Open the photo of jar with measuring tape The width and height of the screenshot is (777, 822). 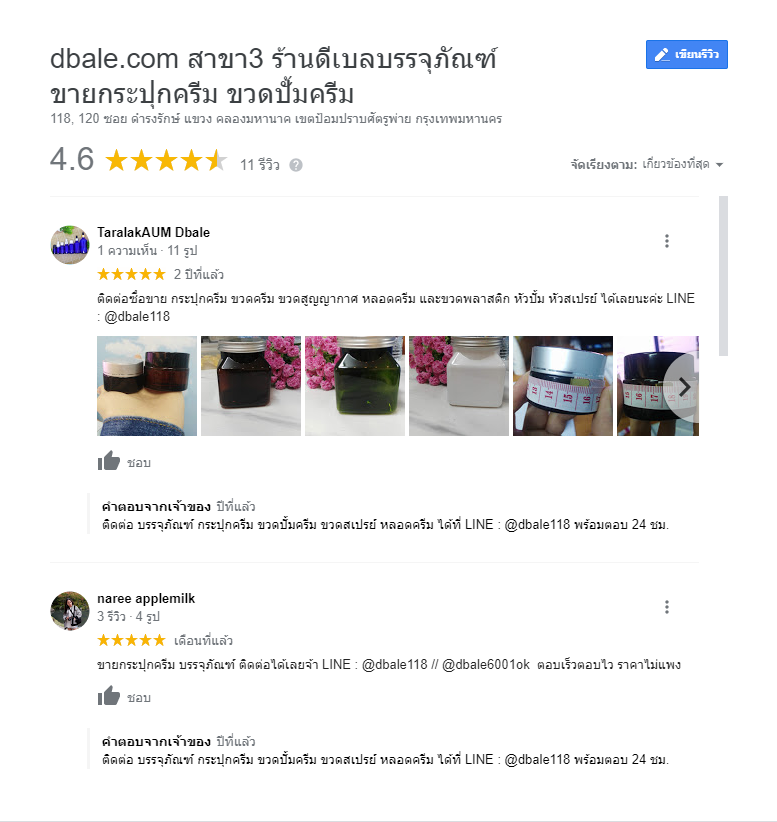[x=562, y=386]
